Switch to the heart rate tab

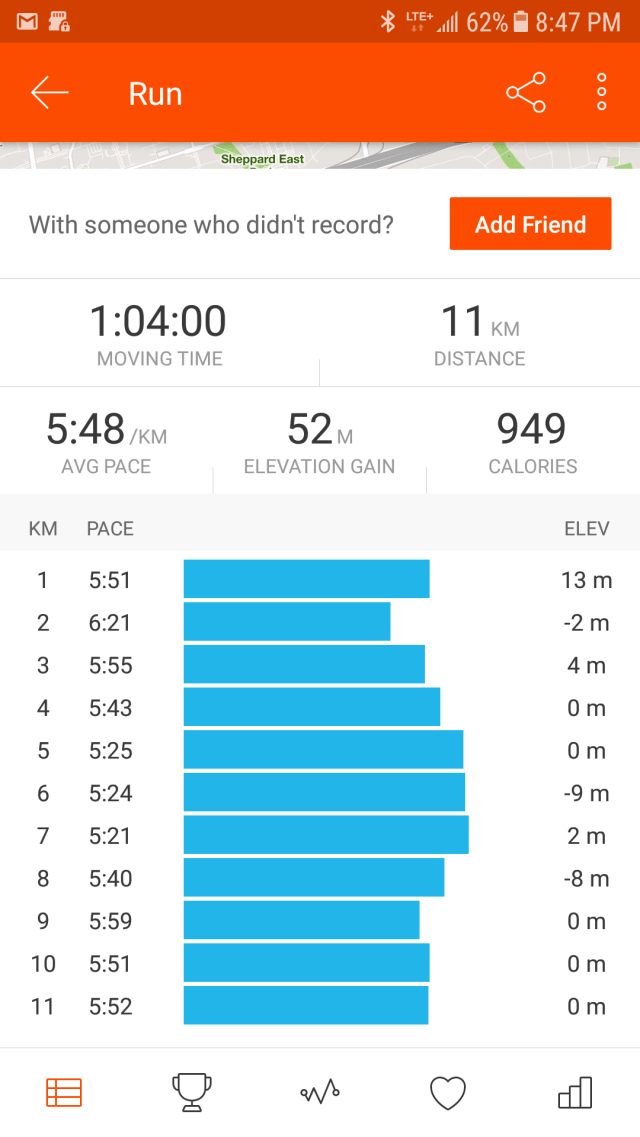448,1092
